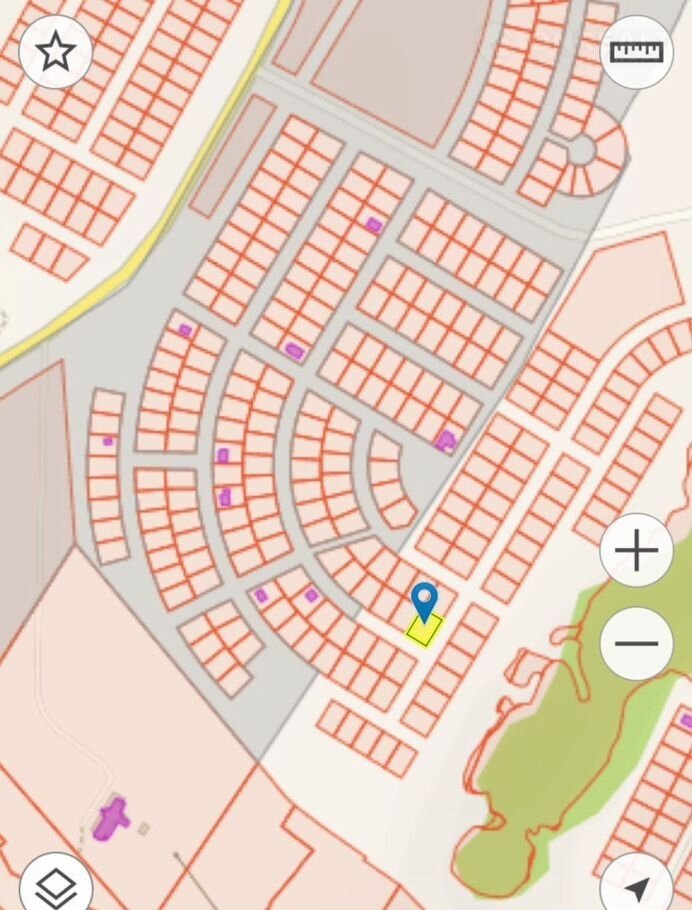Center map on my location arrow
Screen dimensions: 692x910
point(637,886)
